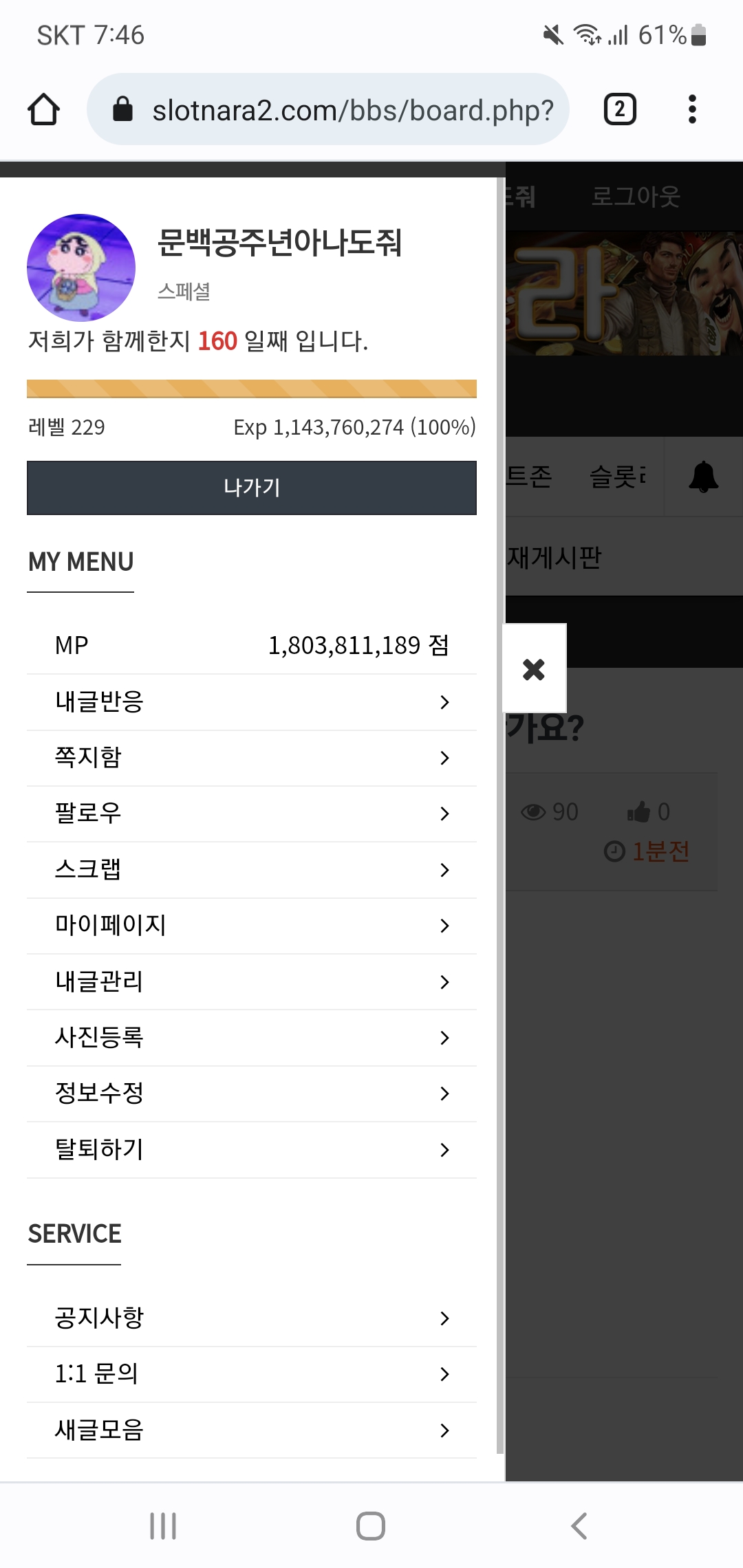
Task: Open 공지사항 notices
Action: 252,1318
